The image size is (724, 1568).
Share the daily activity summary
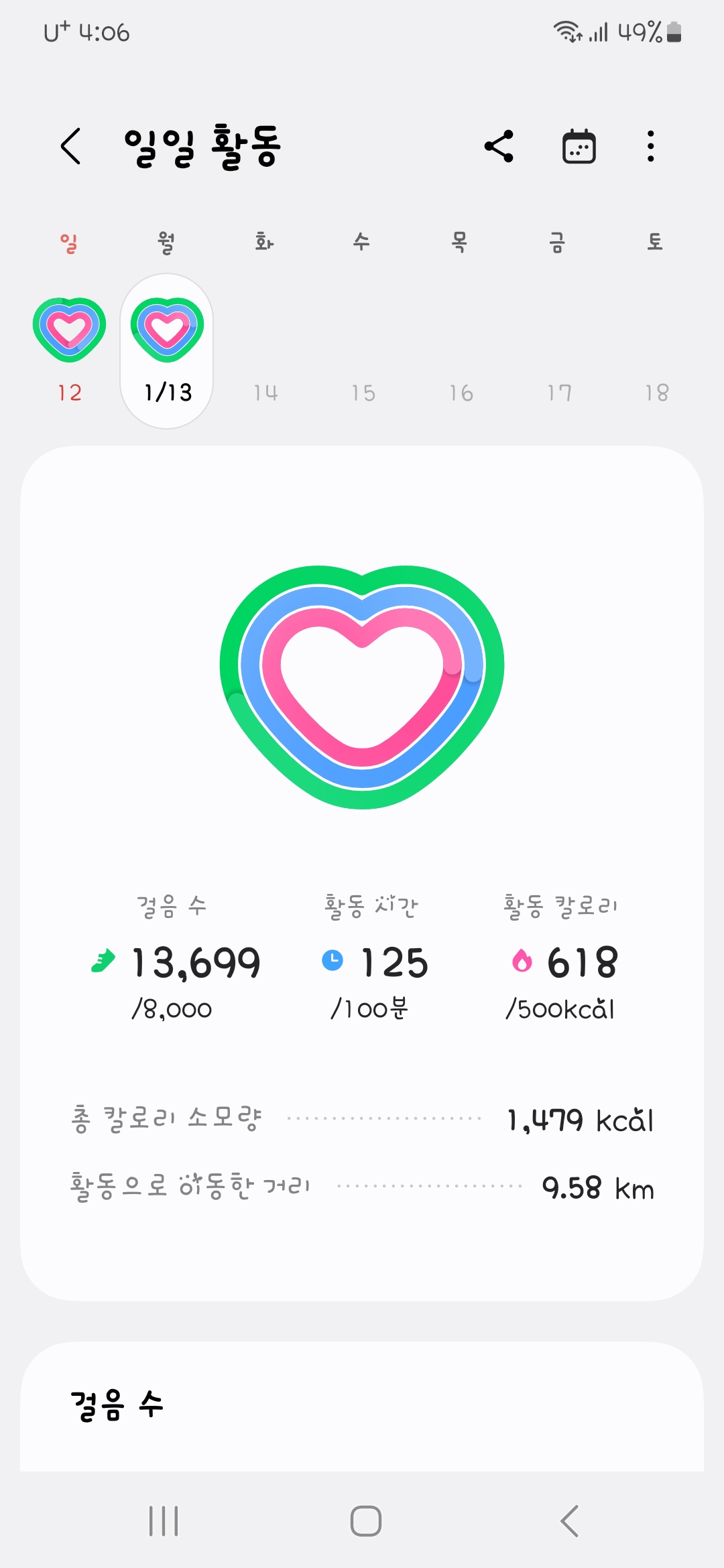[x=499, y=146]
